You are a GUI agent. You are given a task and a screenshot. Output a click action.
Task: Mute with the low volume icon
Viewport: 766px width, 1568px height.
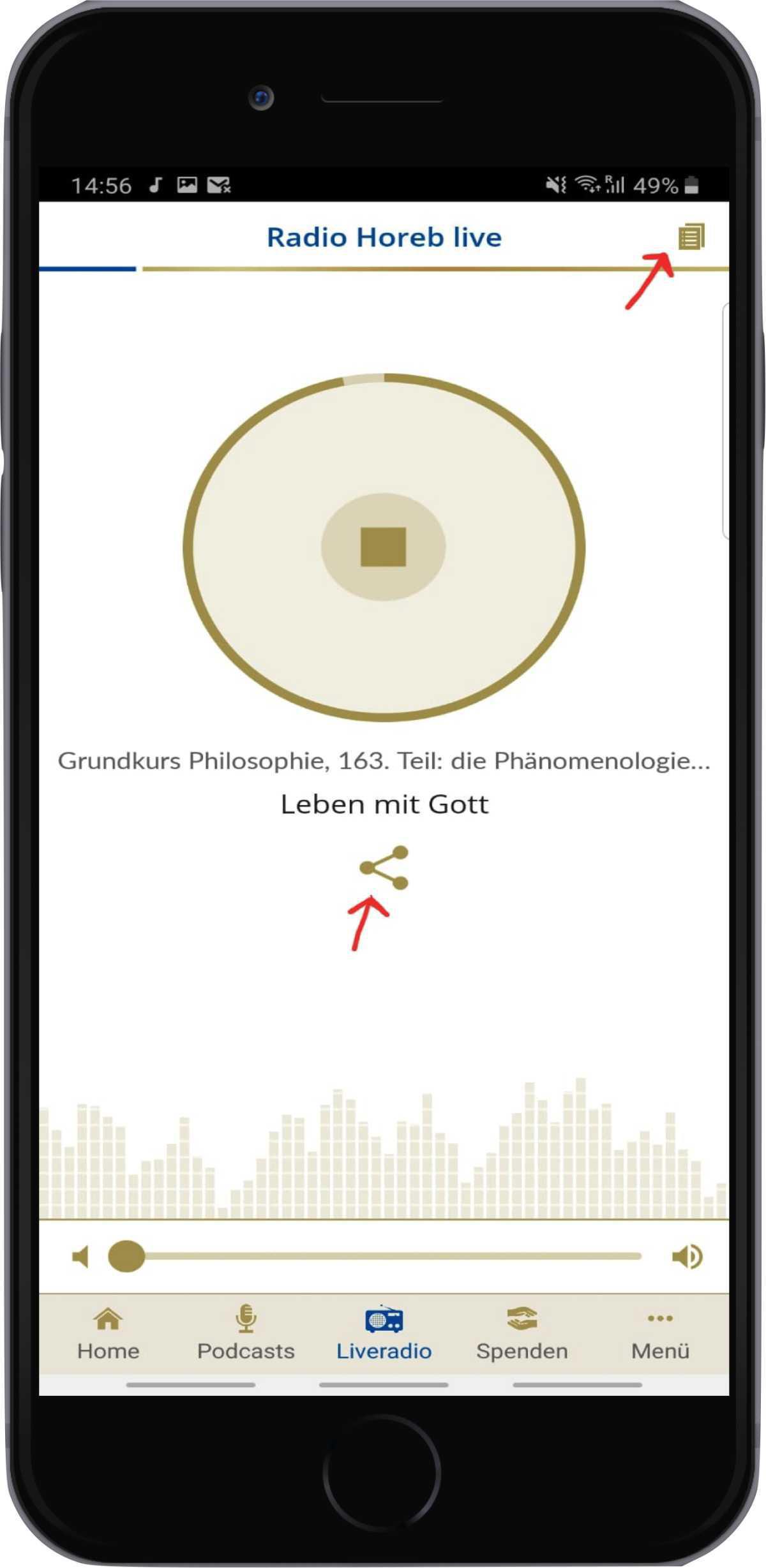click(80, 1257)
